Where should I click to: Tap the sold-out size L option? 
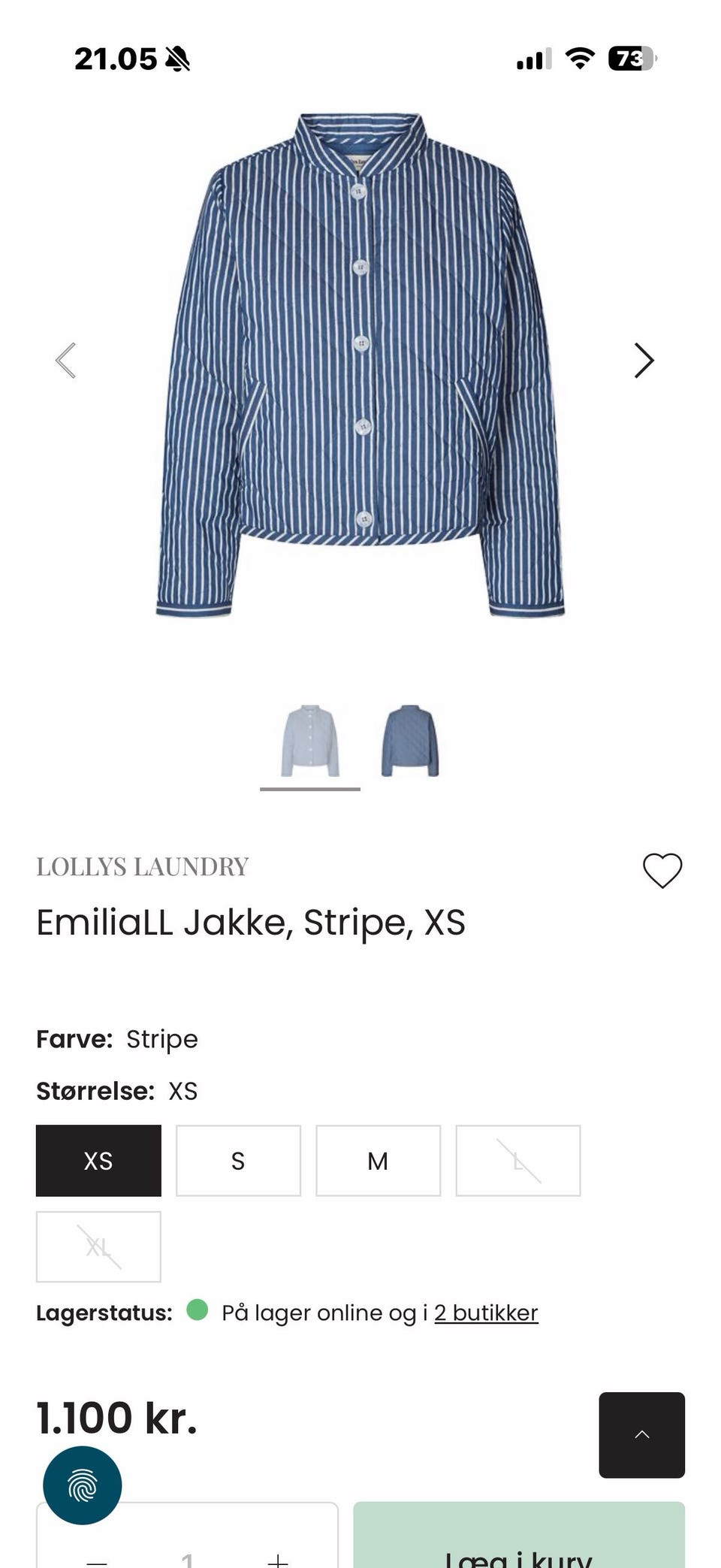[x=517, y=1160]
